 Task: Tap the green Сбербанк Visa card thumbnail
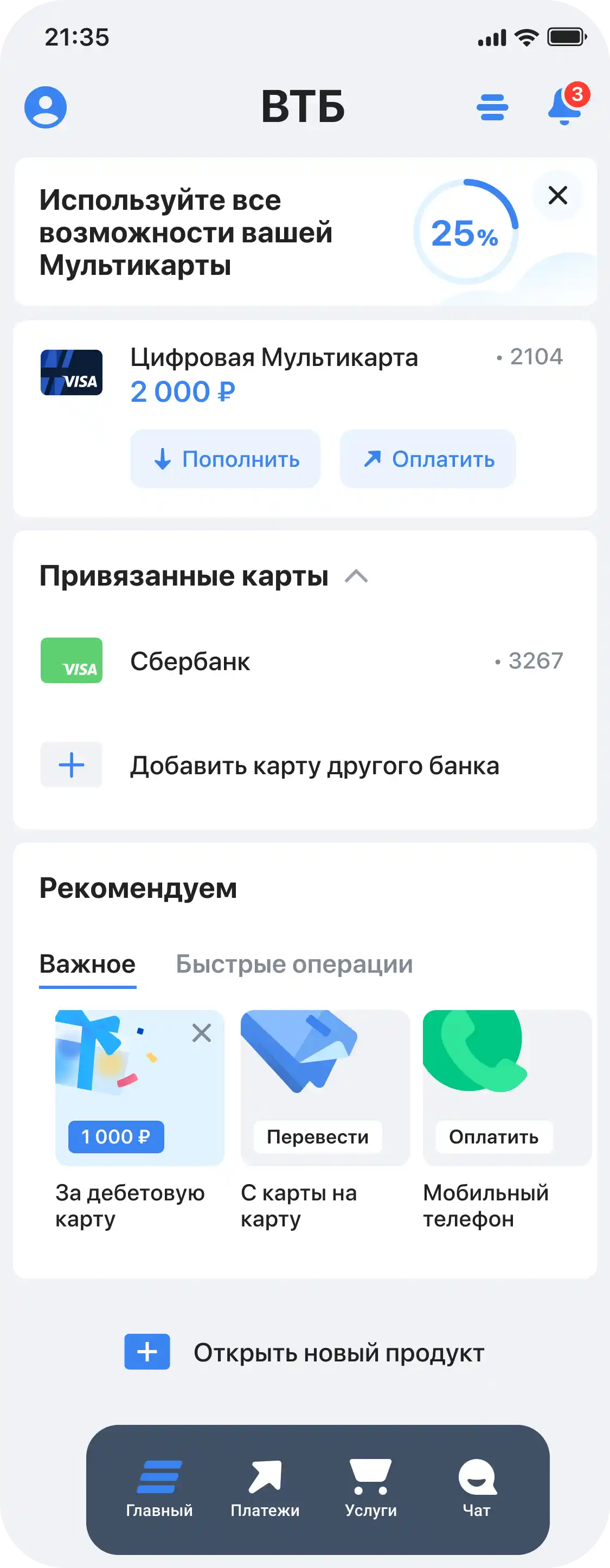click(x=71, y=661)
